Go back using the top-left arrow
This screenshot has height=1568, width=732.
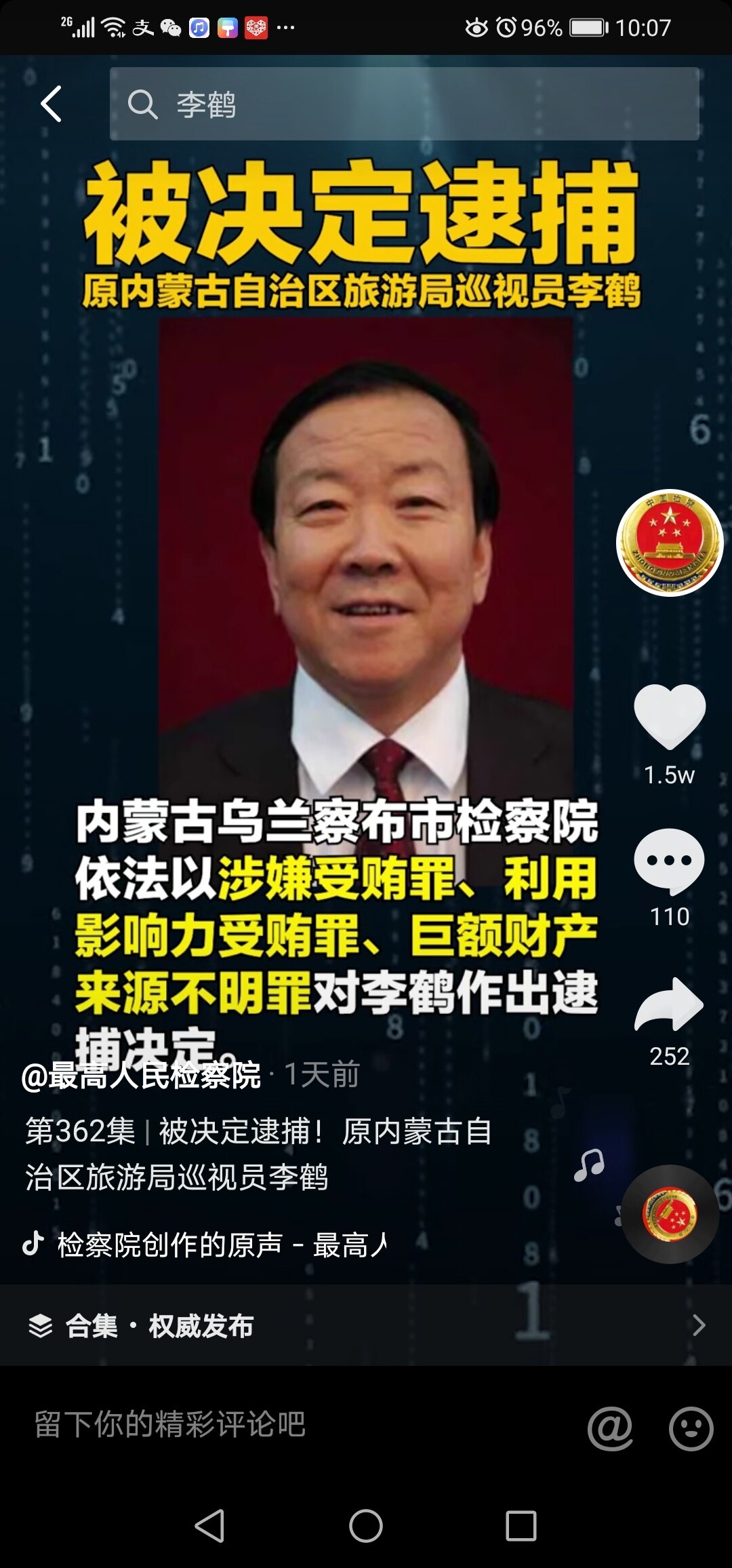(x=52, y=104)
